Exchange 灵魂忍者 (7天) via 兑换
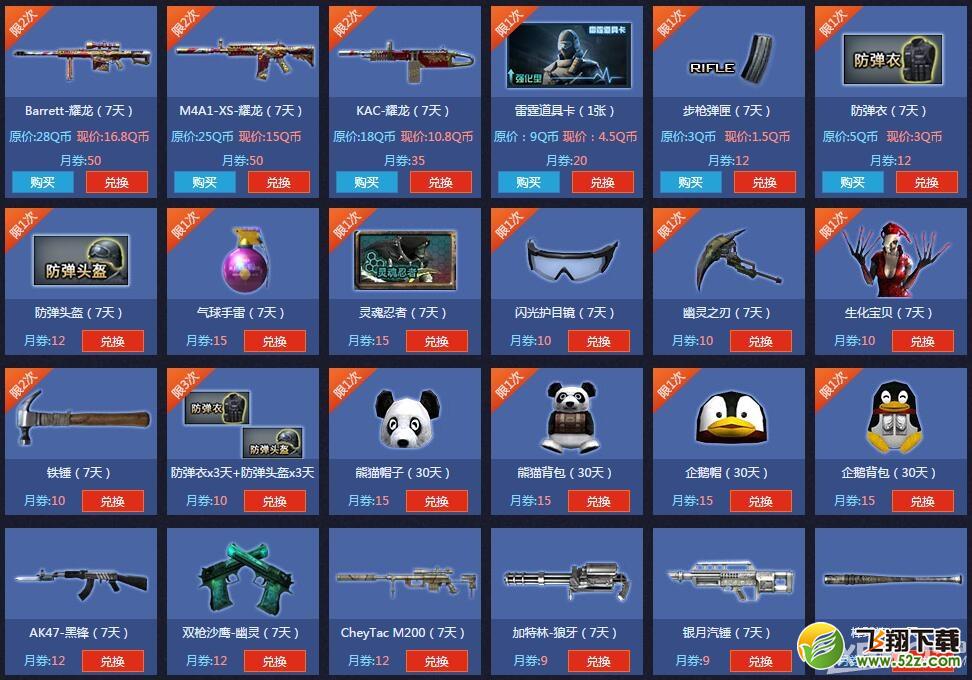Screen dimensions: 972x680 (436, 341)
